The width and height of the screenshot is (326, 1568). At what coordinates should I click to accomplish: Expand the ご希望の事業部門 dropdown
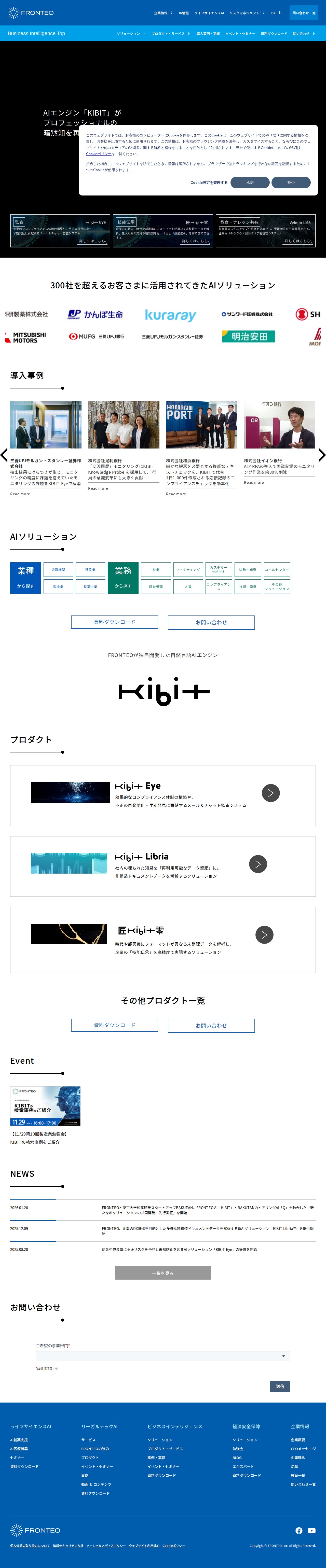[163, 1355]
